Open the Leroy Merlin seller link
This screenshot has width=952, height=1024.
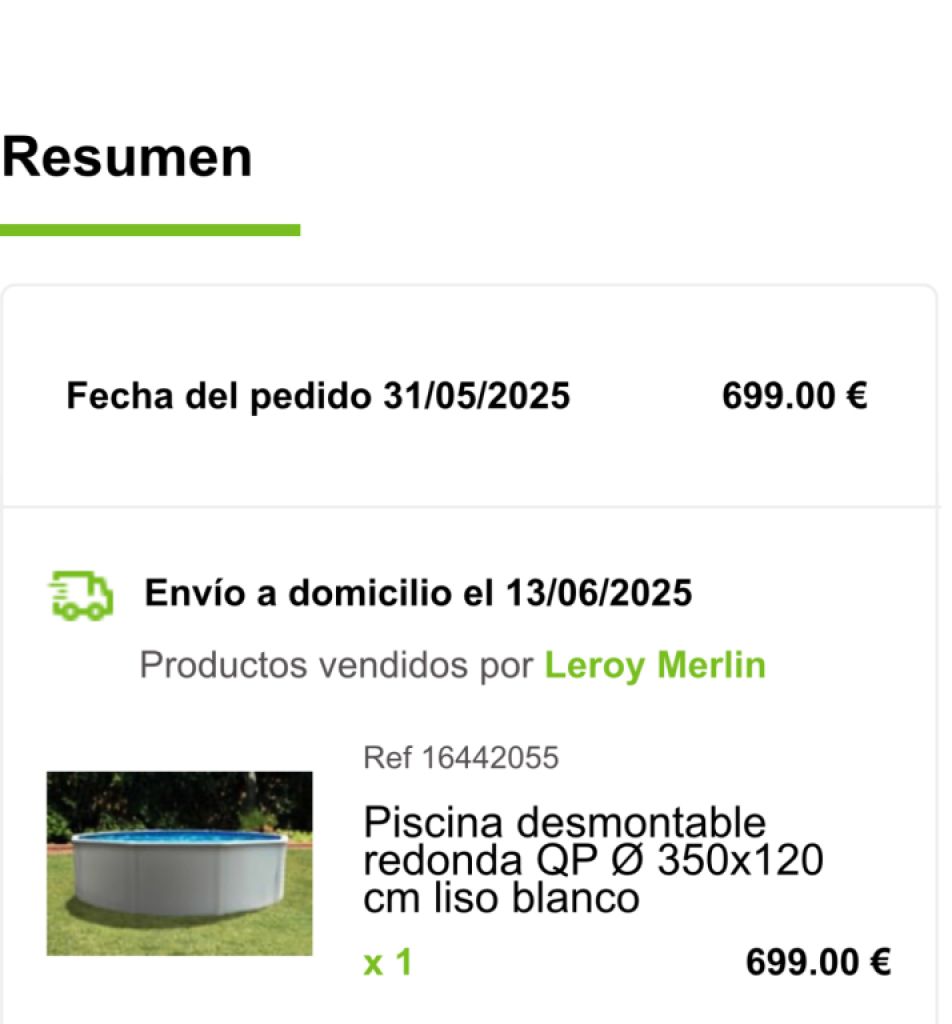[655, 665]
